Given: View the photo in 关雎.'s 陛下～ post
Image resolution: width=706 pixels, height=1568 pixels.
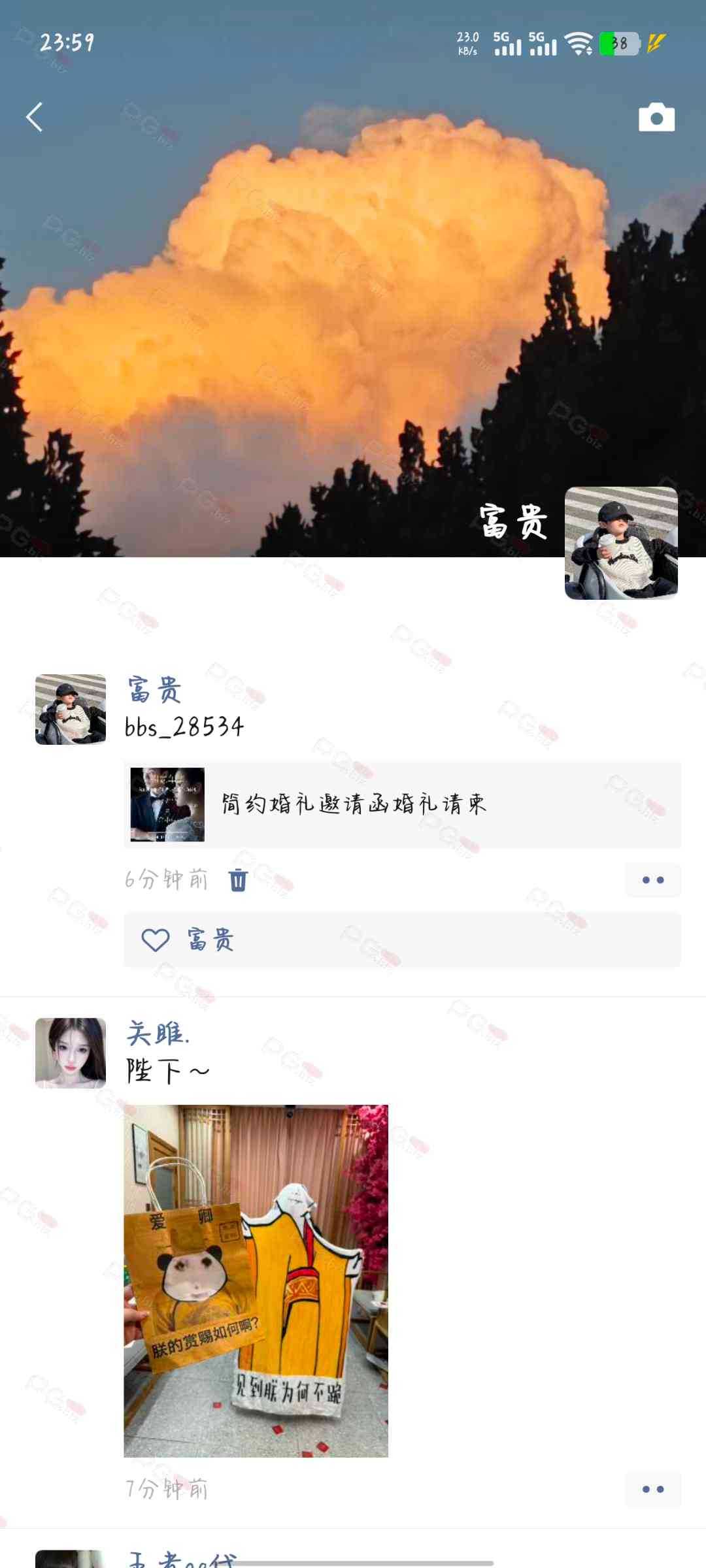Looking at the screenshot, I should click(x=256, y=1281).
